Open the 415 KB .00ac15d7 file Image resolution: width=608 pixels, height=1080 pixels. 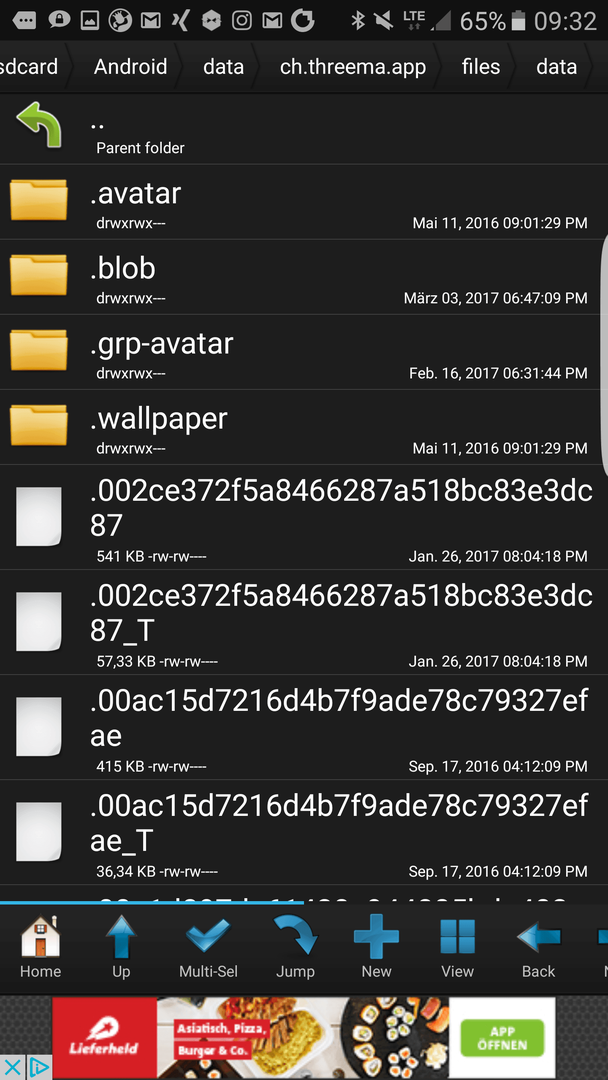[304, 727]
